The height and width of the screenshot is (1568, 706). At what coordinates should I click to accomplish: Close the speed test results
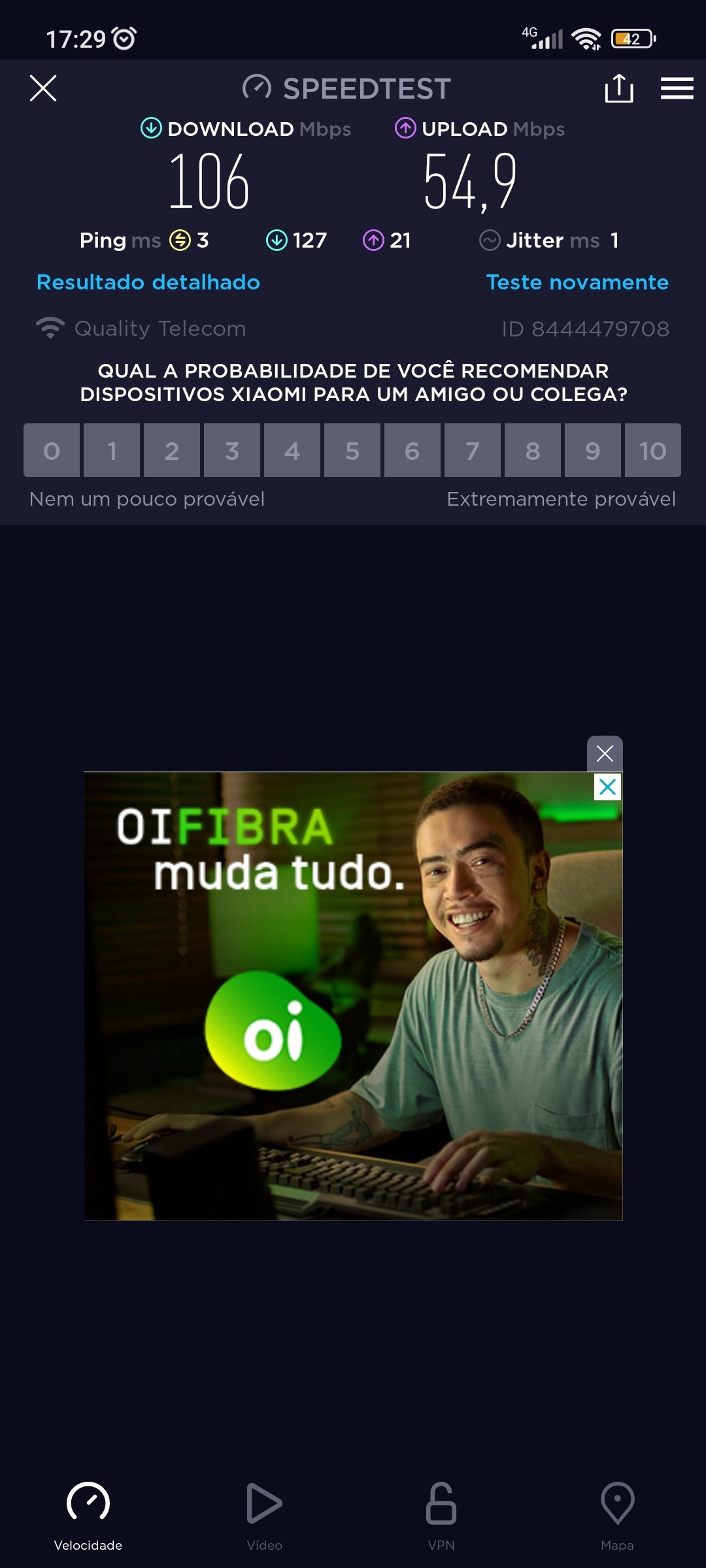coord(43,88)
